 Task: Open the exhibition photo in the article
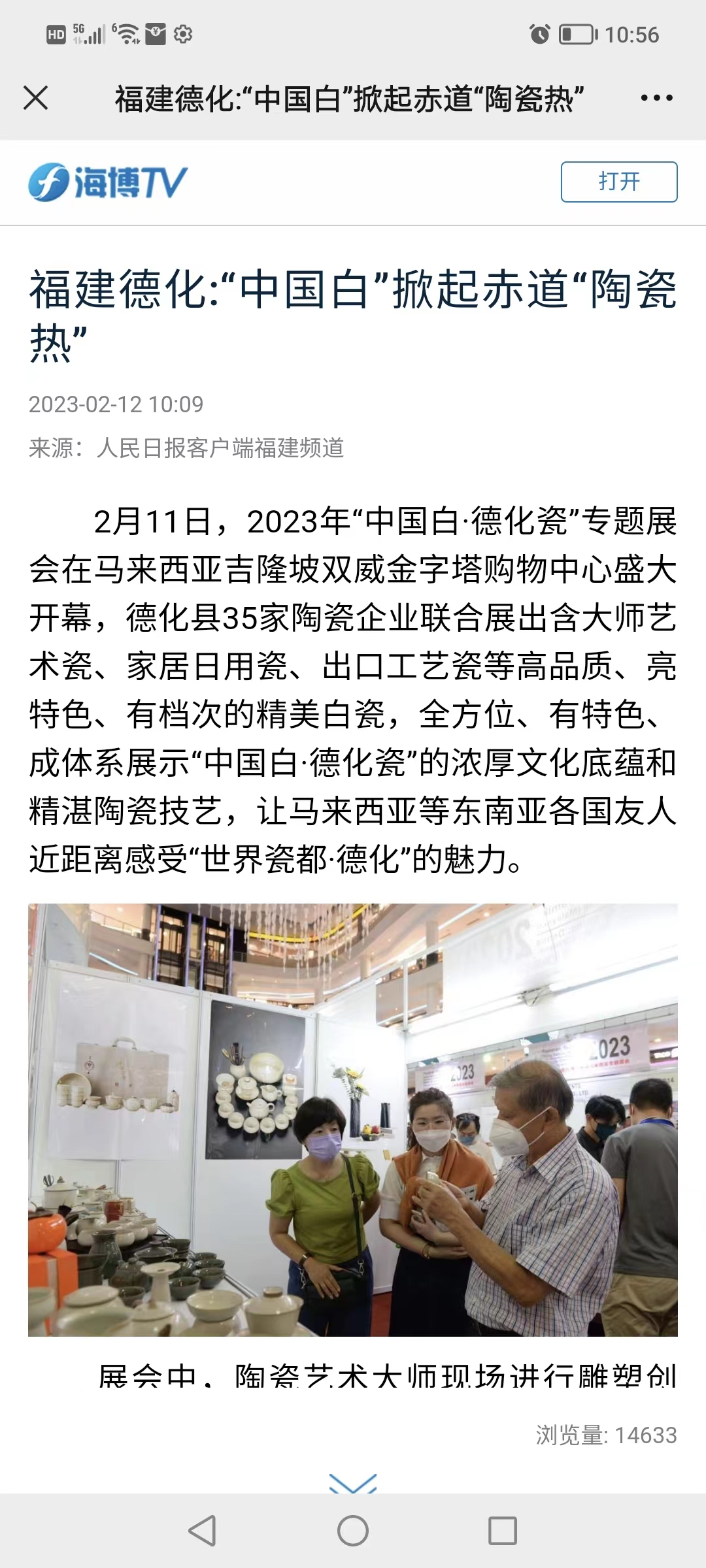point(353,1120)
